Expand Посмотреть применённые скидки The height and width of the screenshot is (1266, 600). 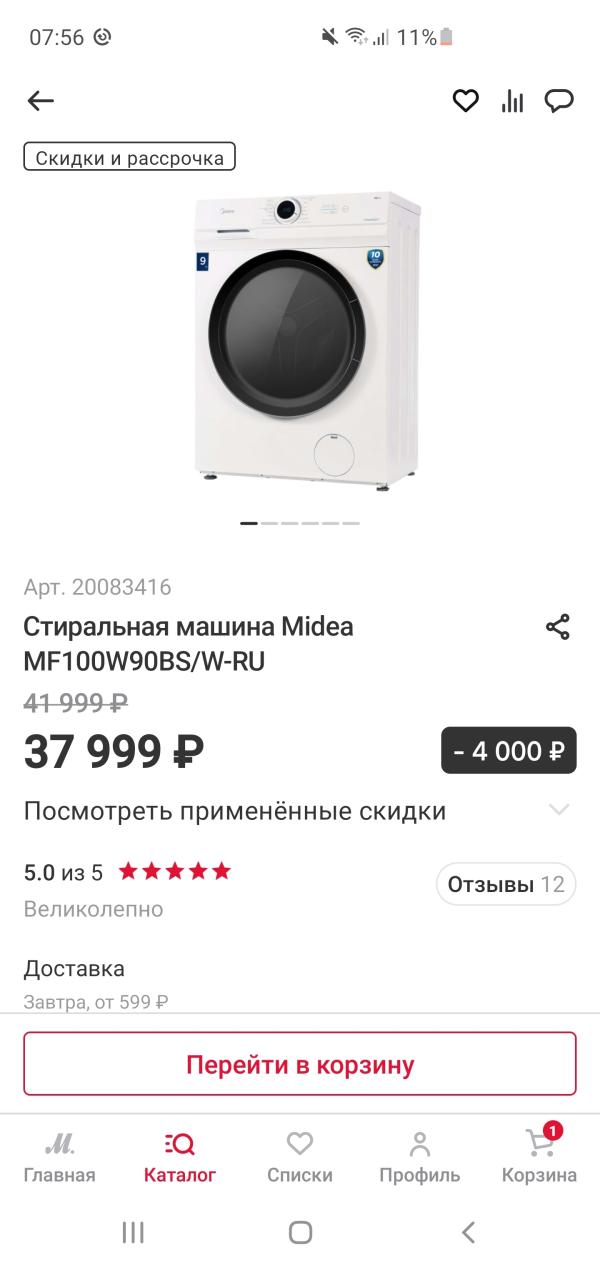(300, 810)
